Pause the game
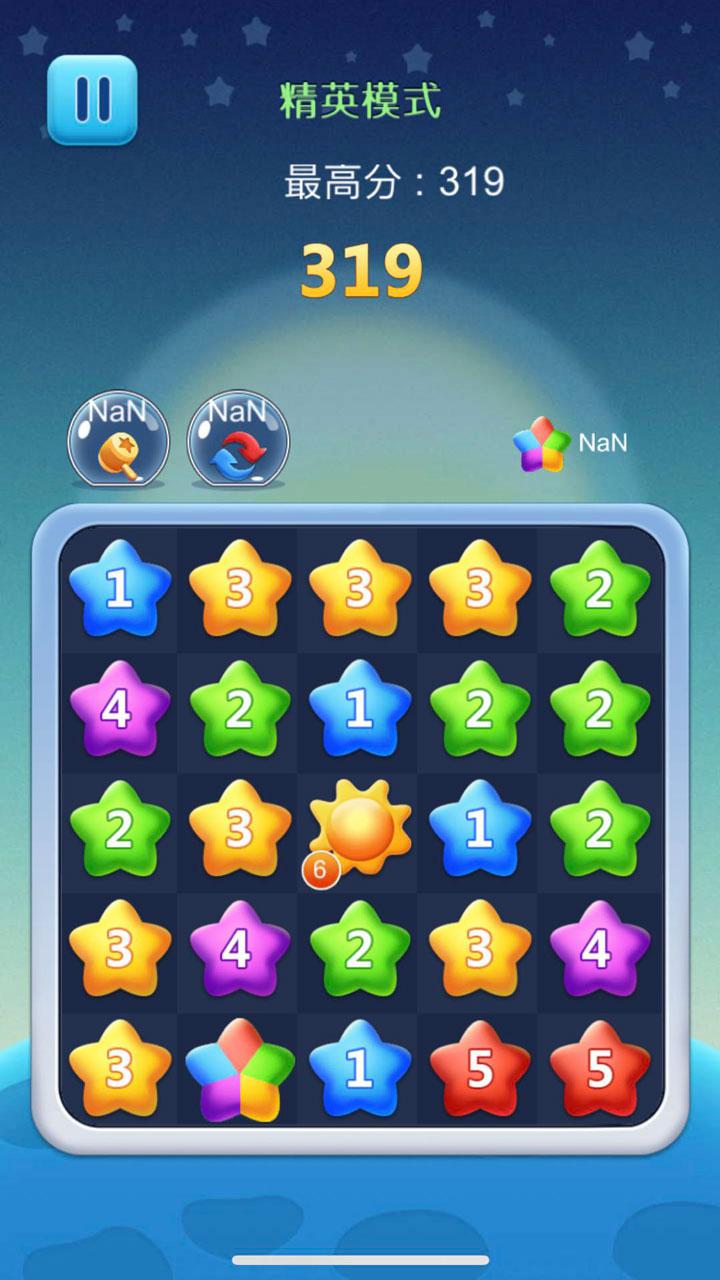Image resolution: width=720 pixels, height=1280 pixels. tap(92, 100)
